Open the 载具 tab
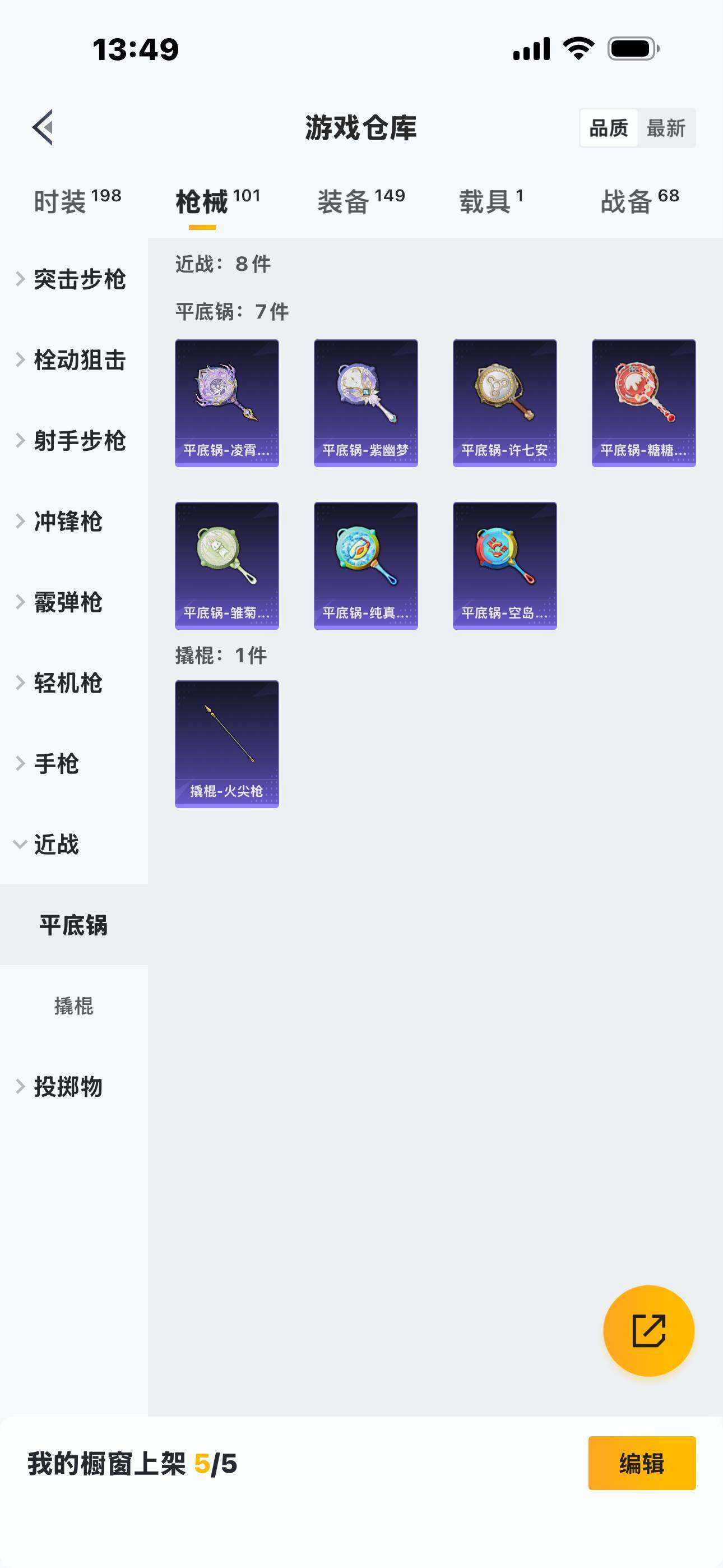The image size is (723, 1568). pos(490,201)
